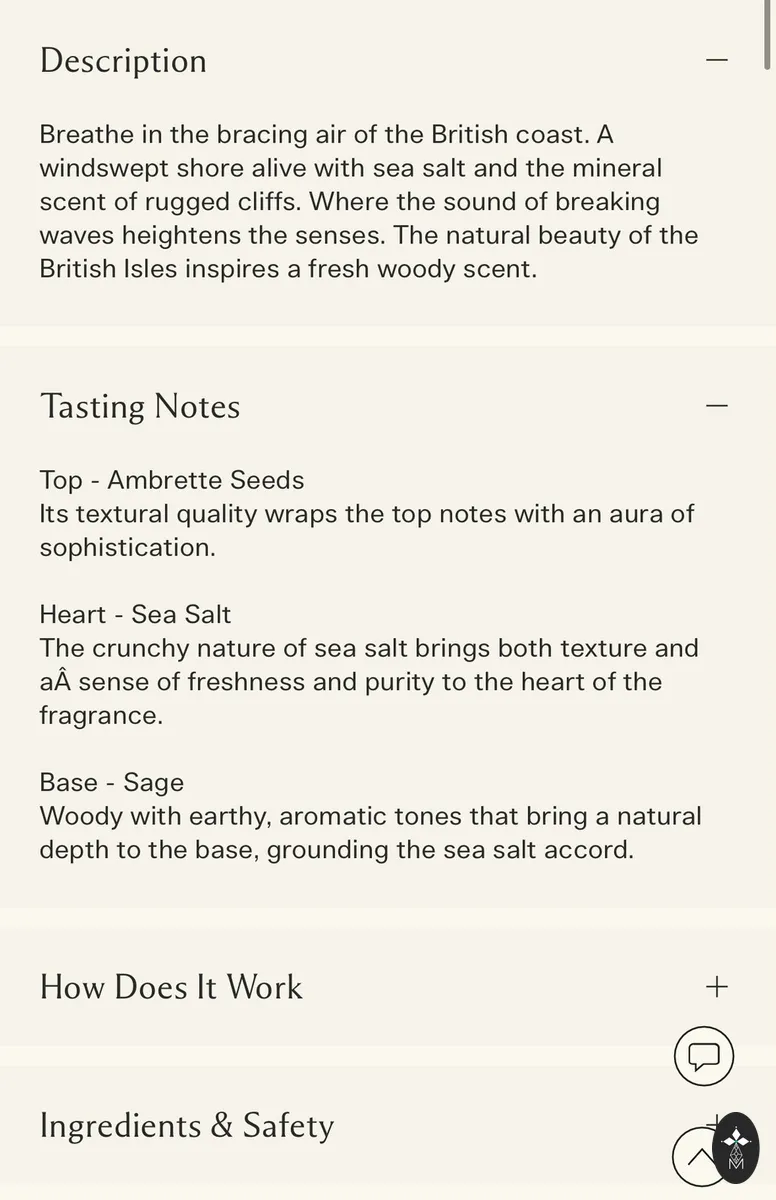Viewport: 776px width, 1200px height.
Task: Collapse the Description section
Action: pos(716,60)
